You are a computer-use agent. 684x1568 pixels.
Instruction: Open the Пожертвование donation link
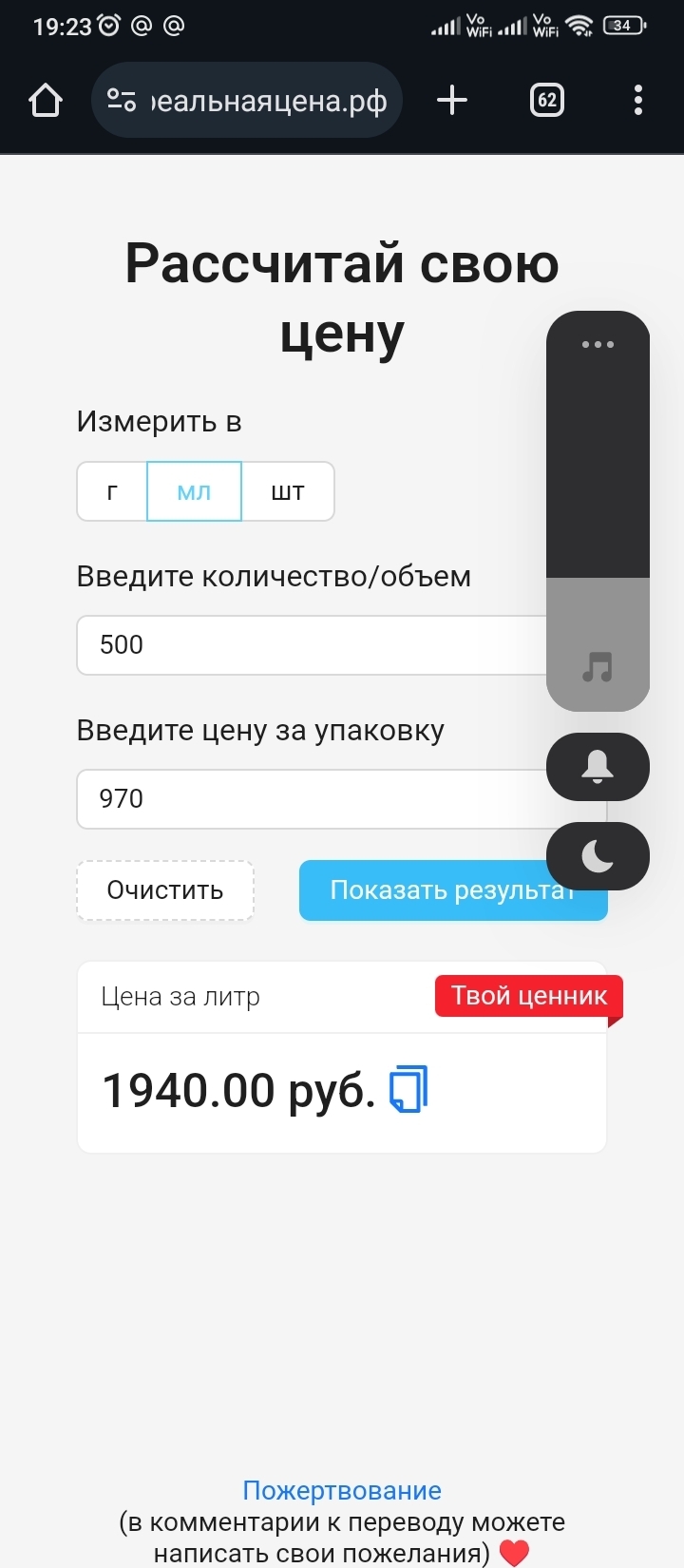point(342,1490)
